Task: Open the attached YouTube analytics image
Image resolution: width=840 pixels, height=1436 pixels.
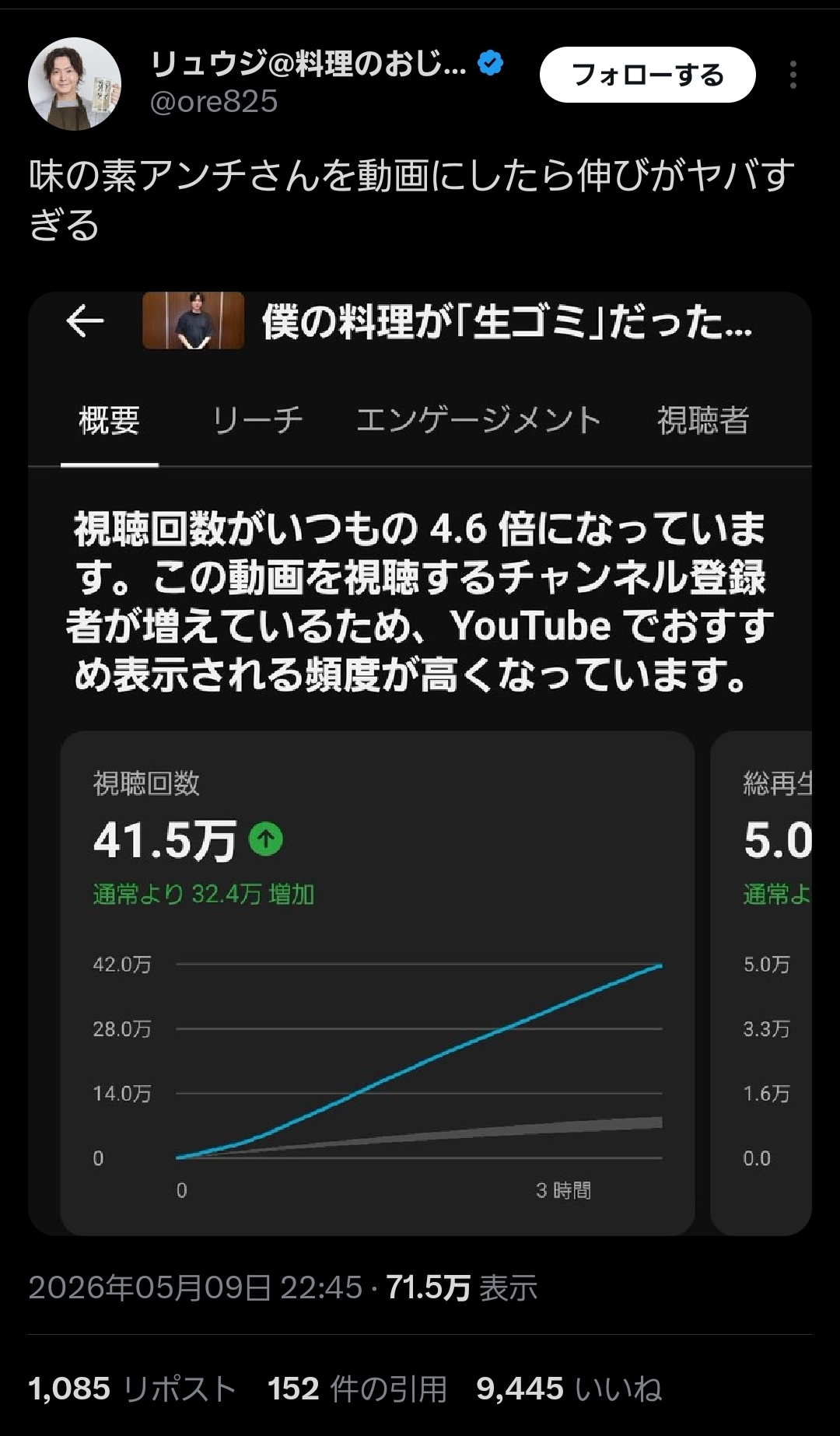Action: (x=420, y=763)
